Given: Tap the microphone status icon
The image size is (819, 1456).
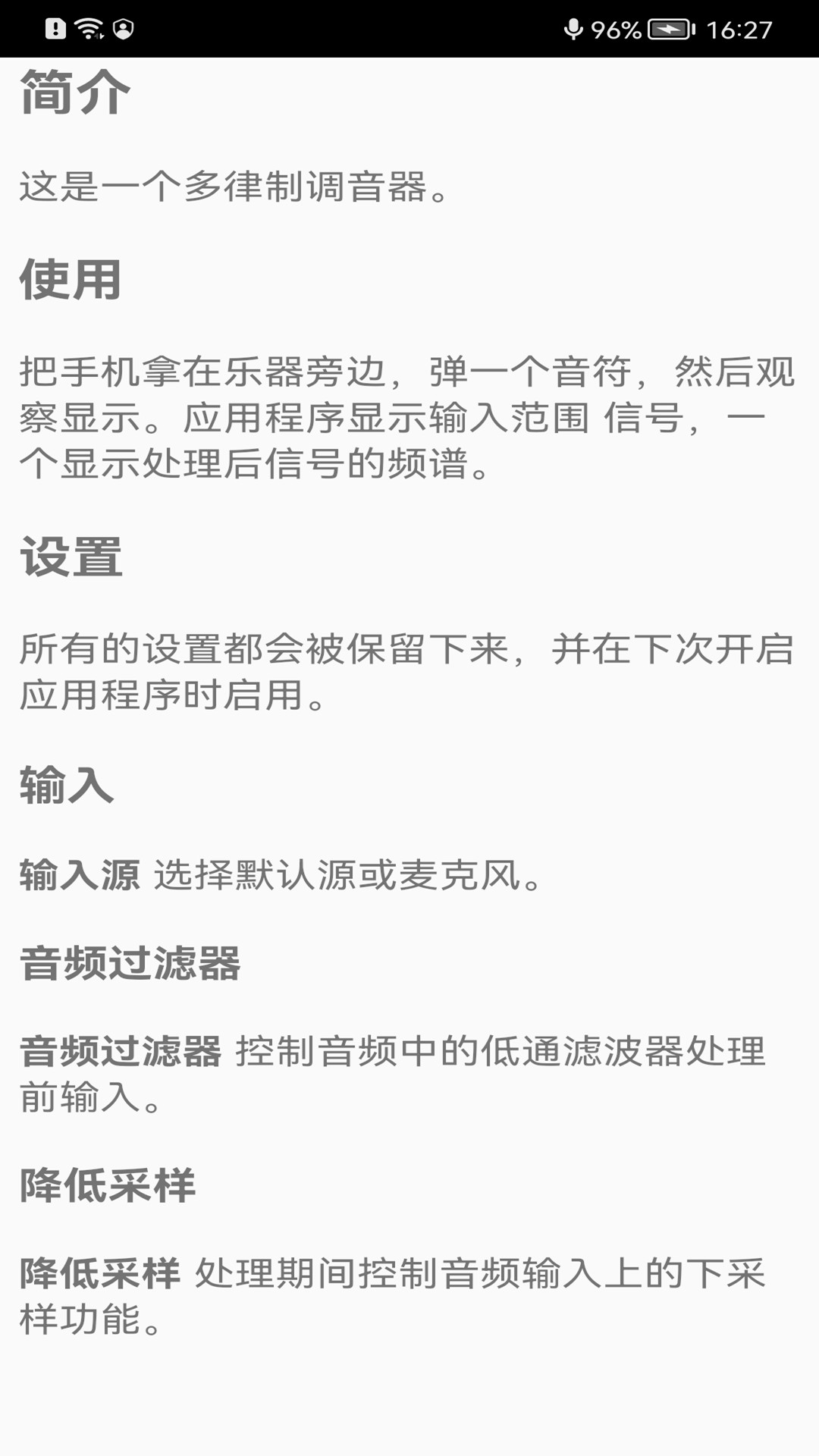Looking at the screenshot, I should (573, 29).
